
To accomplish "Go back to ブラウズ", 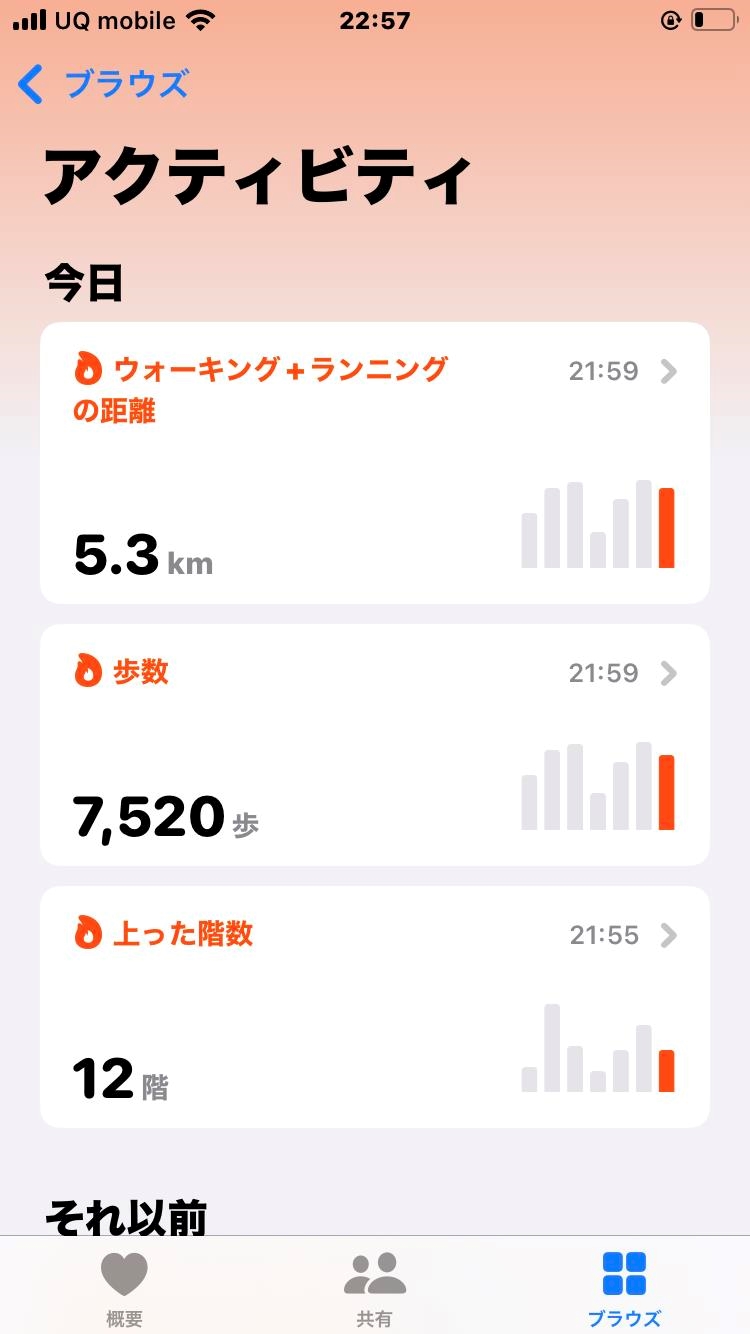I will point(103,84).
